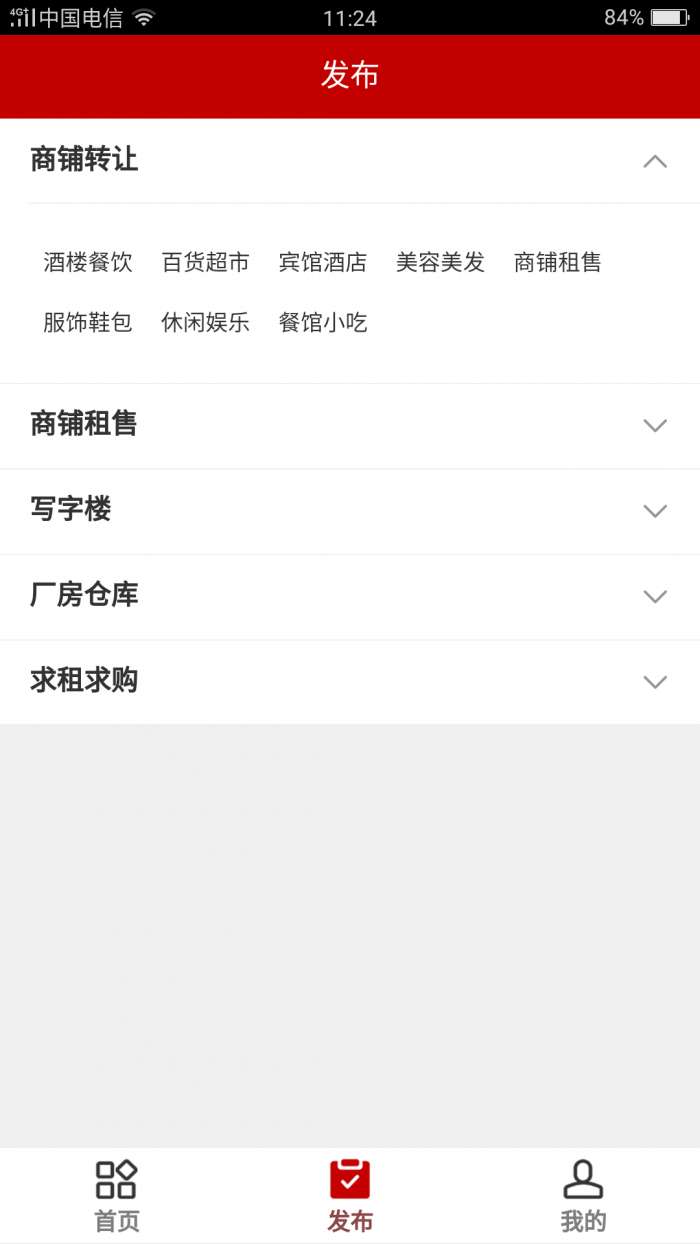This screenshot has height=1244, width=700.
Task: Expand the 商铺租售 section row
Action: pyautogui.click(x=350, y=425)
